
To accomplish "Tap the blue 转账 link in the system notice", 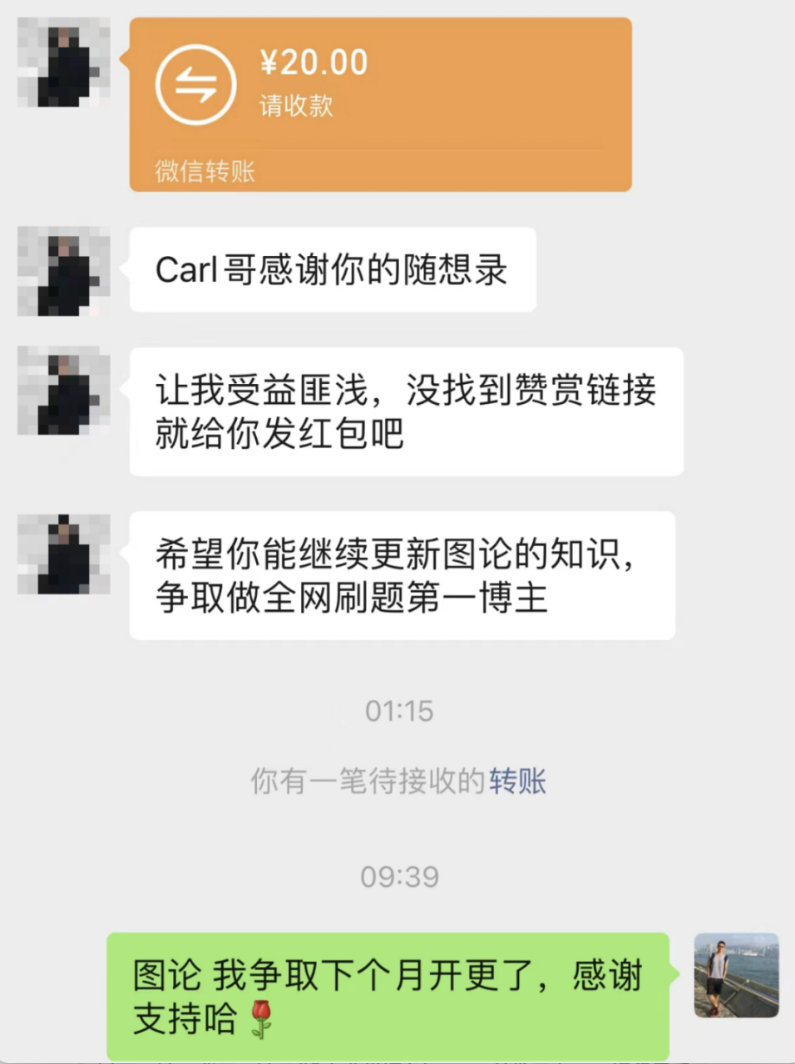I will pyautogui.click(x=517, y=781).
